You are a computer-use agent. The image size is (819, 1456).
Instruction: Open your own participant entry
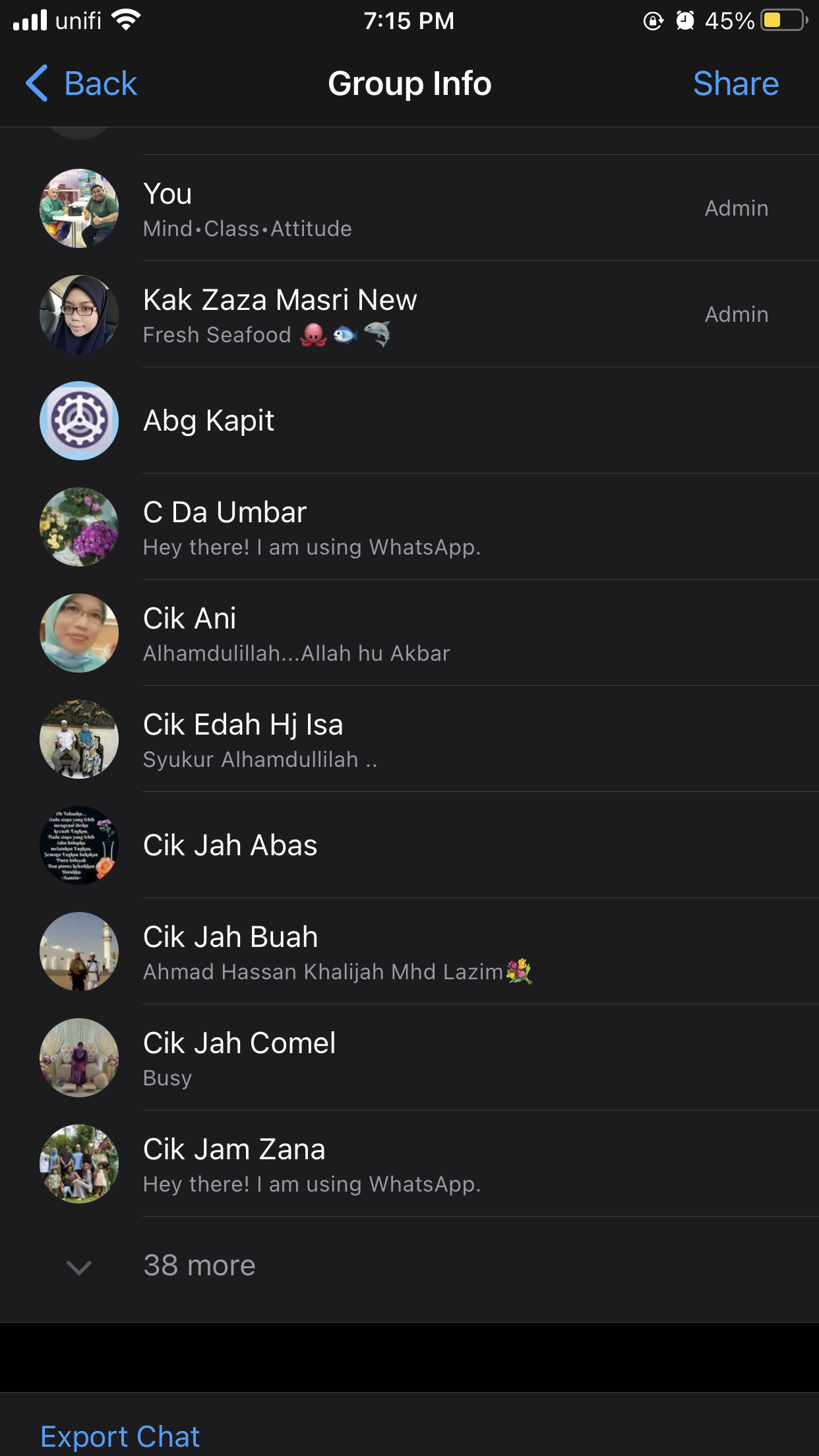pos(409,208)
